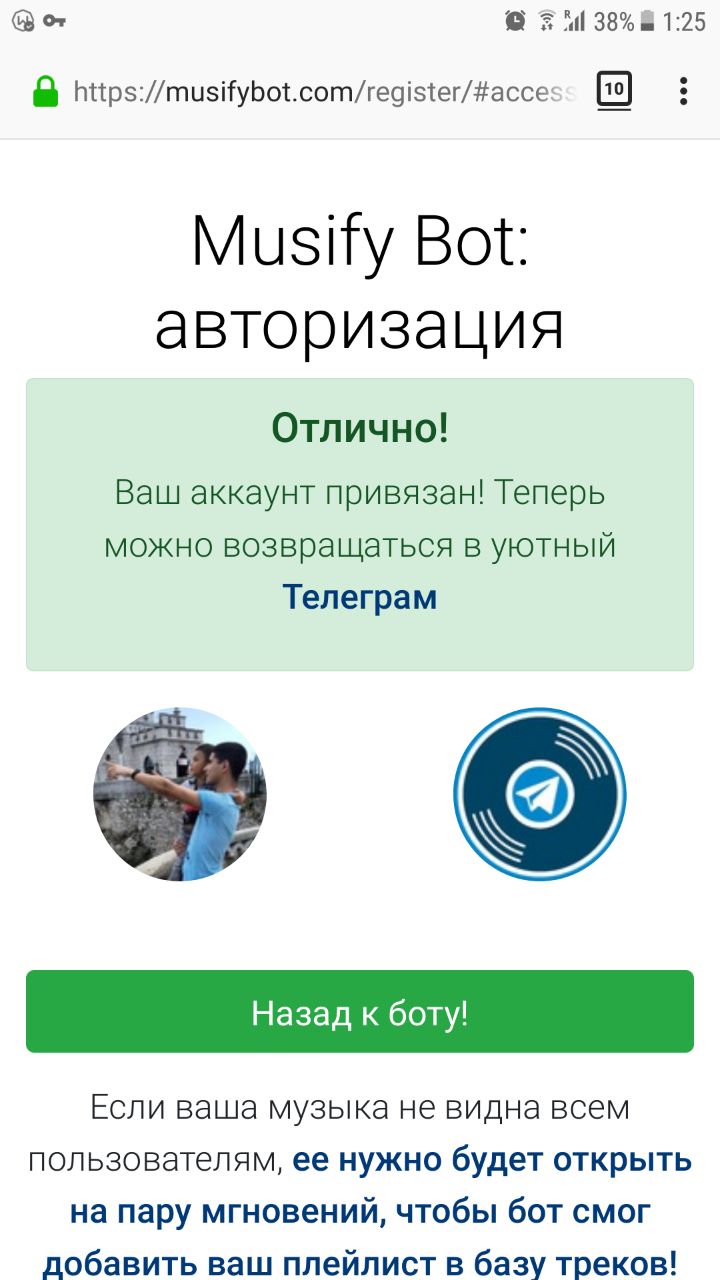This screenshot has height=1280, width=720.
Task: Open the browser overflow menu
Action: tap(683, 91)
